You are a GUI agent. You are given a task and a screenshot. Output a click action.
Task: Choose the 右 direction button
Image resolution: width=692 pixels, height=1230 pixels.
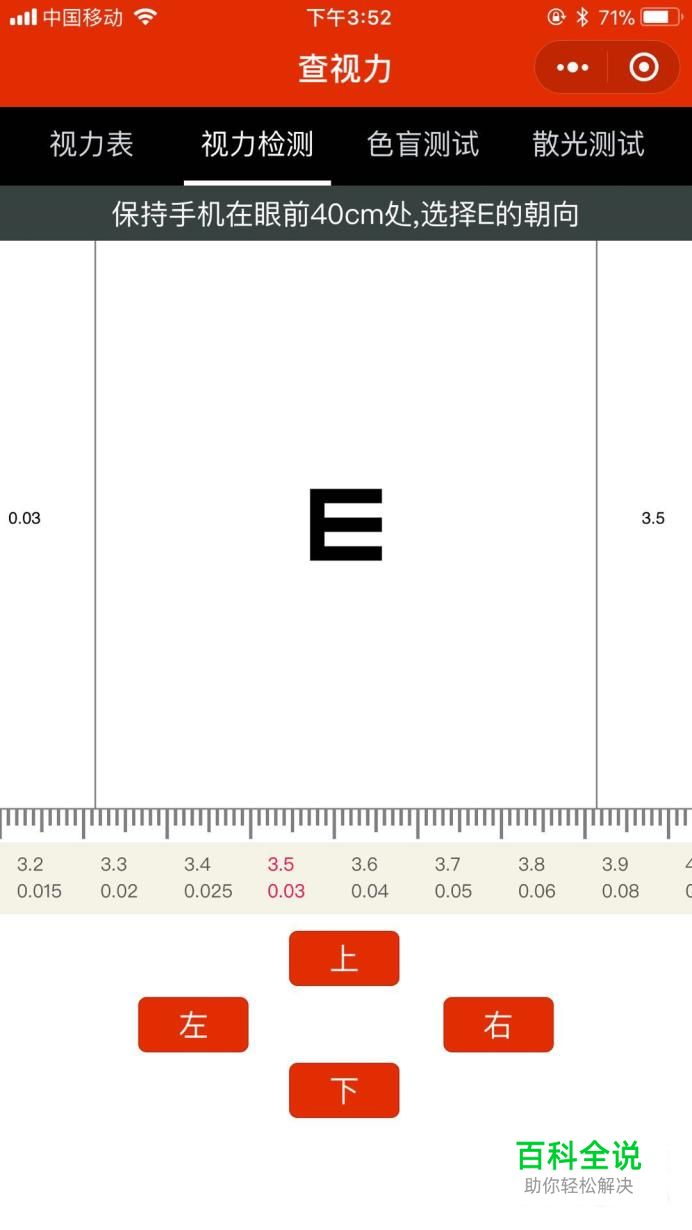coord(498,1024)
